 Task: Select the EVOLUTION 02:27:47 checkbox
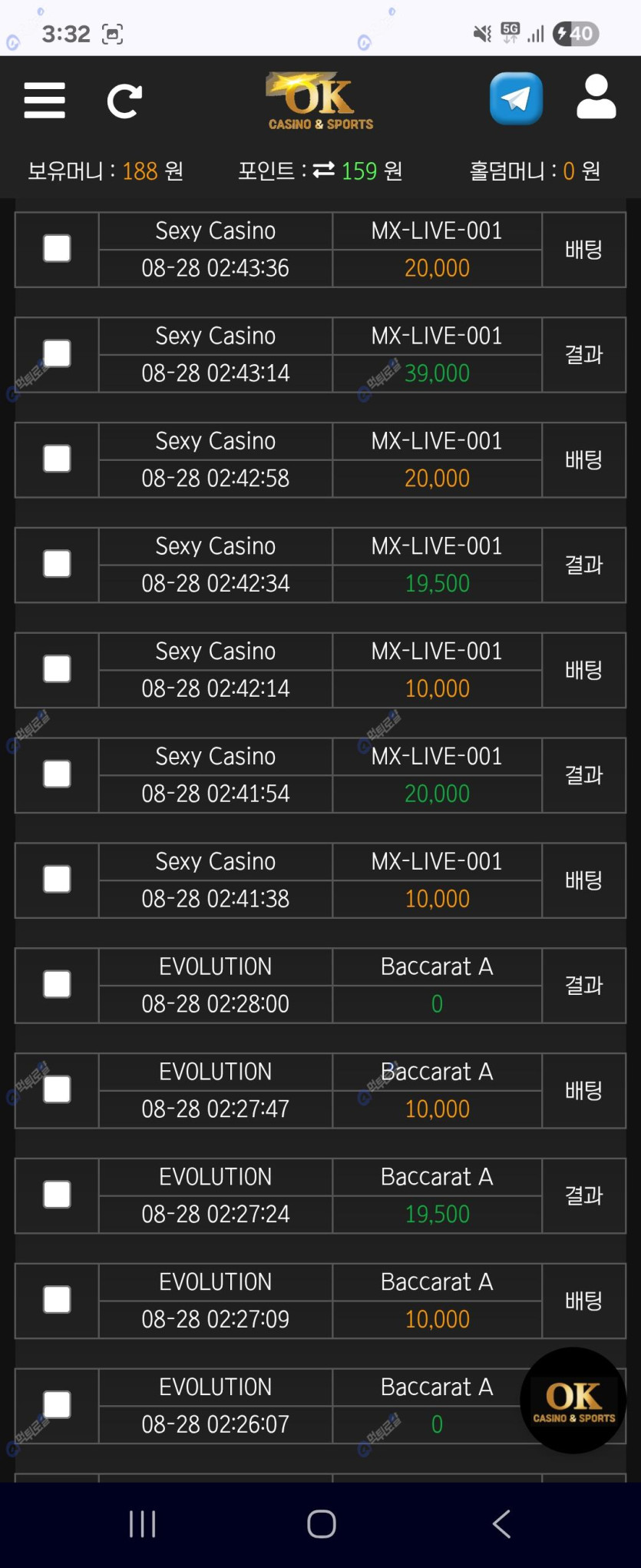(57, 1090)
